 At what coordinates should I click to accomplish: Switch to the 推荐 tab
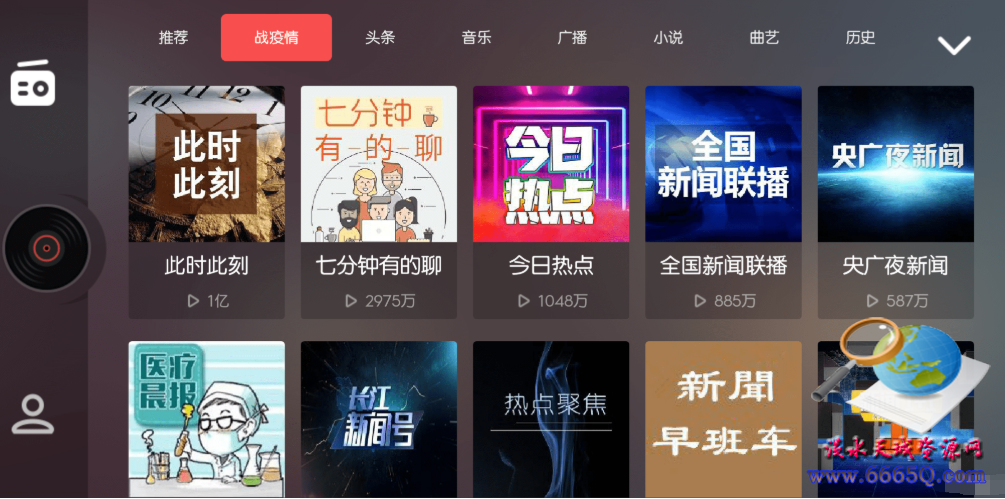[x=173, y=38]
